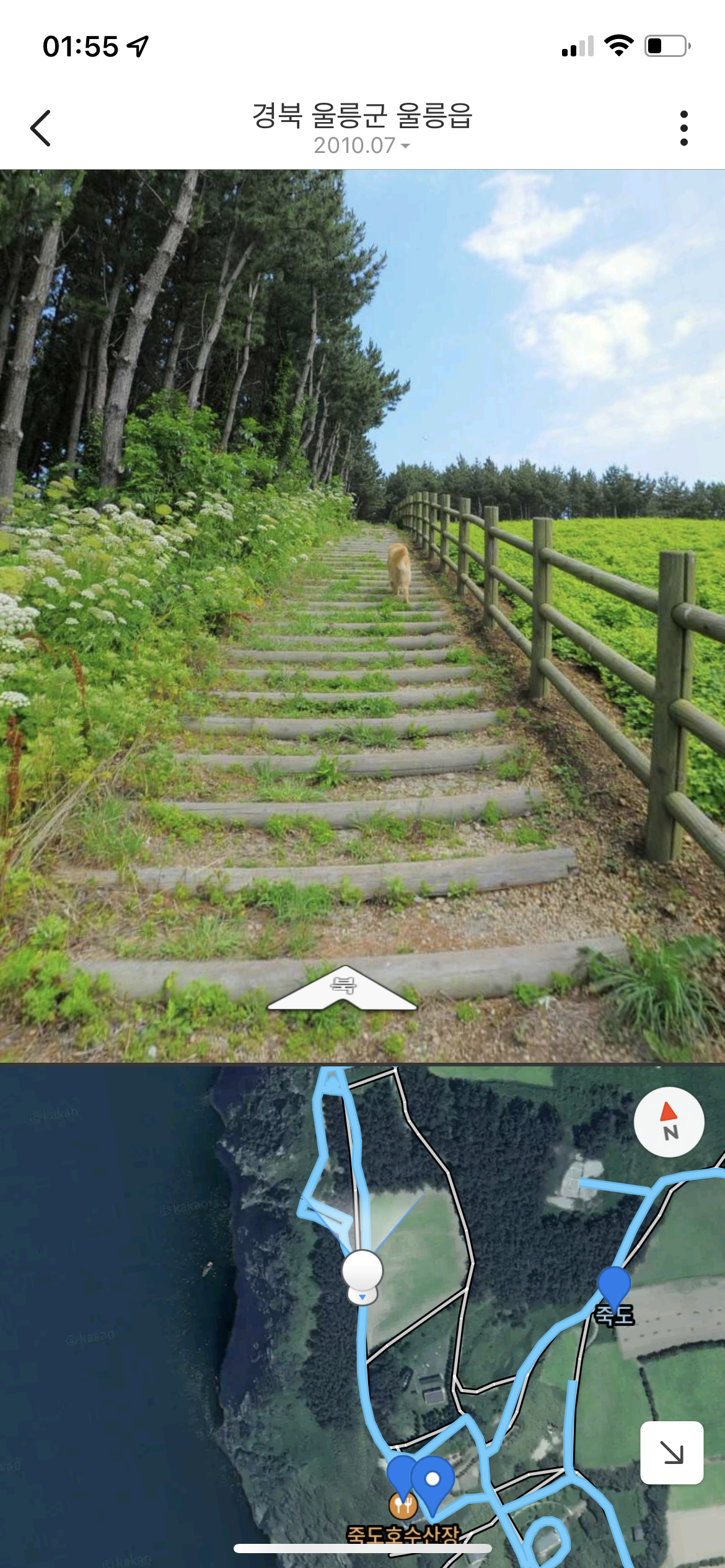Go back from the road view
The image size is (725, 1568).
40,128
